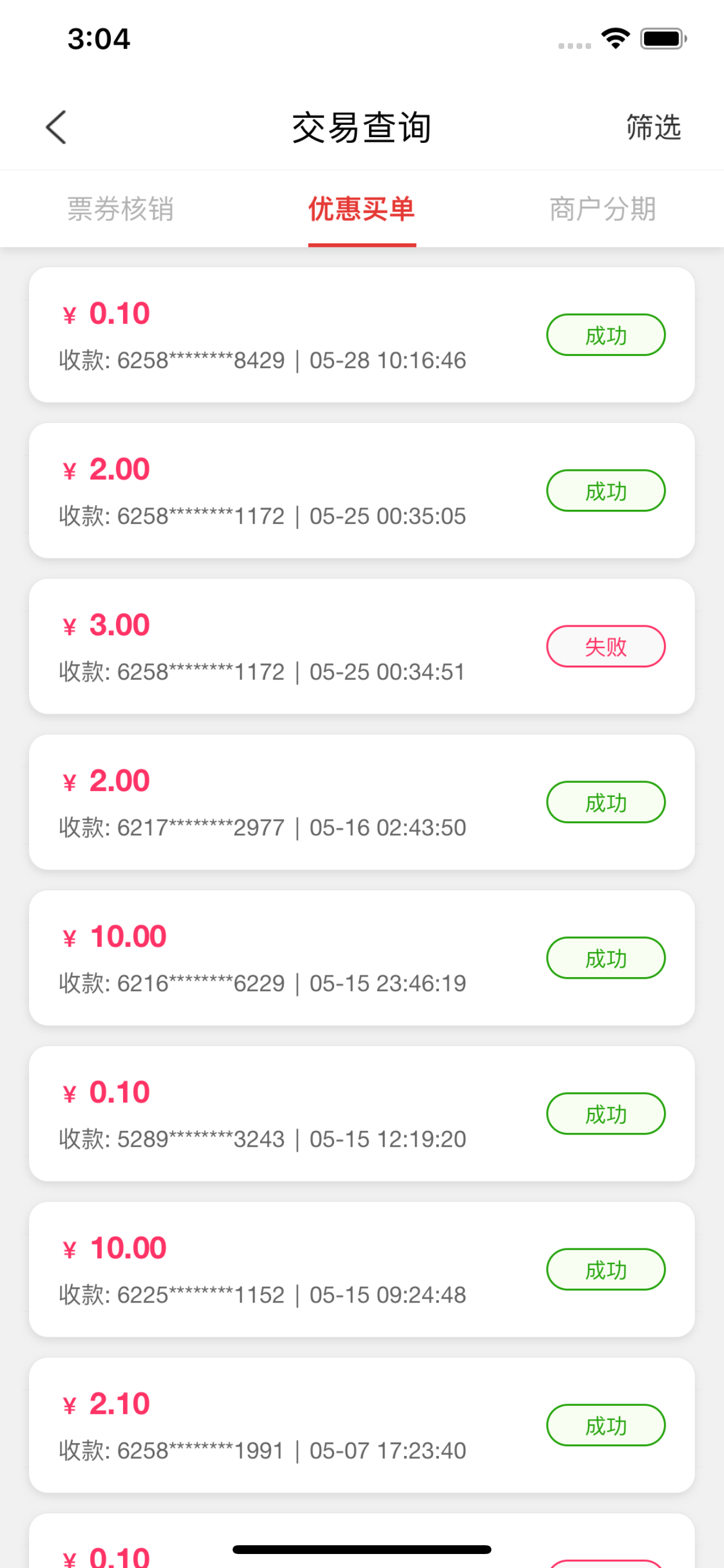
Task: Open the 筛选 filter option
Action: click(x=653, y=127)
